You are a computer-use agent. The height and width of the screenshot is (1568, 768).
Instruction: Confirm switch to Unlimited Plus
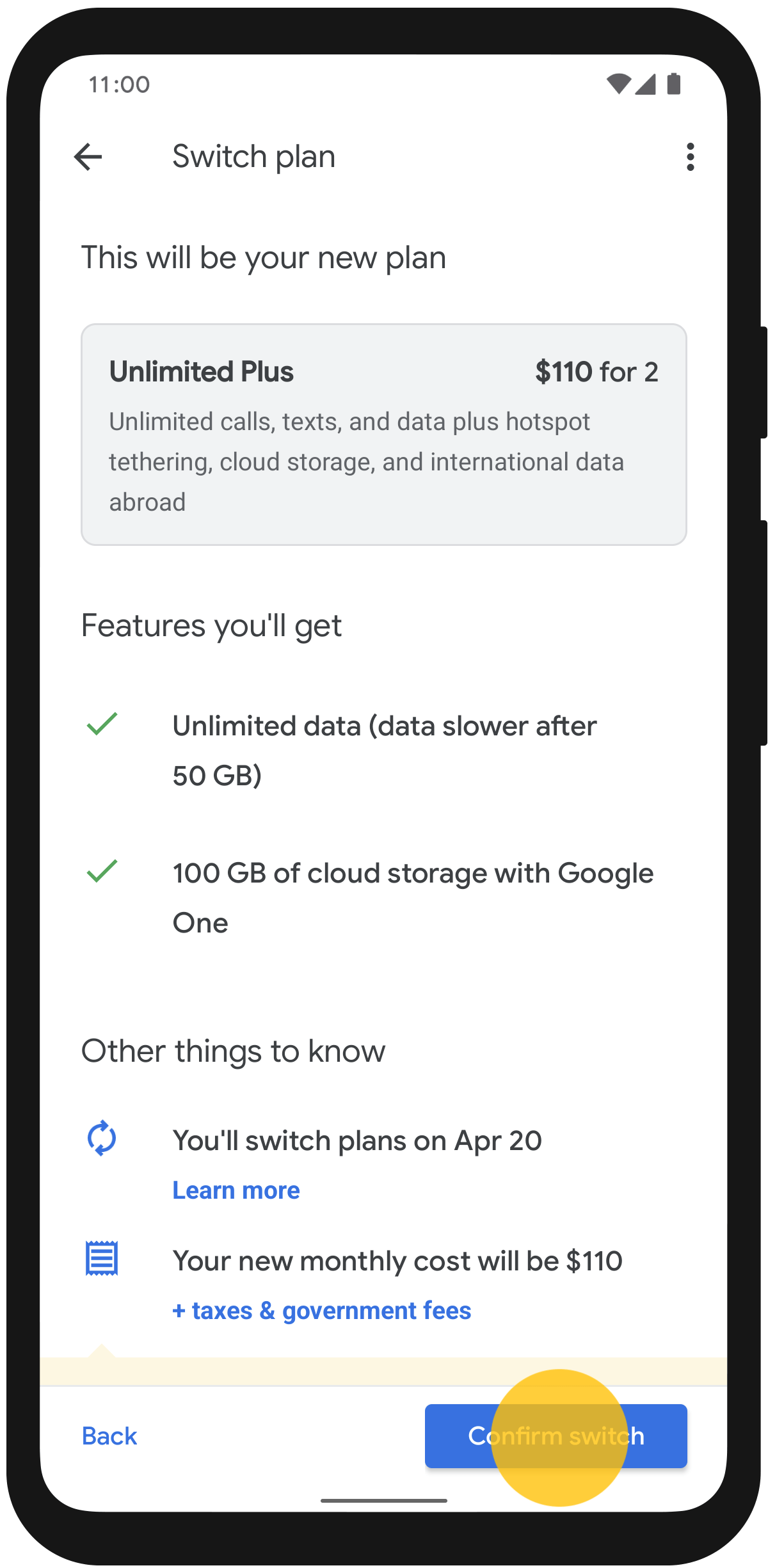[x=556, y=1436]
